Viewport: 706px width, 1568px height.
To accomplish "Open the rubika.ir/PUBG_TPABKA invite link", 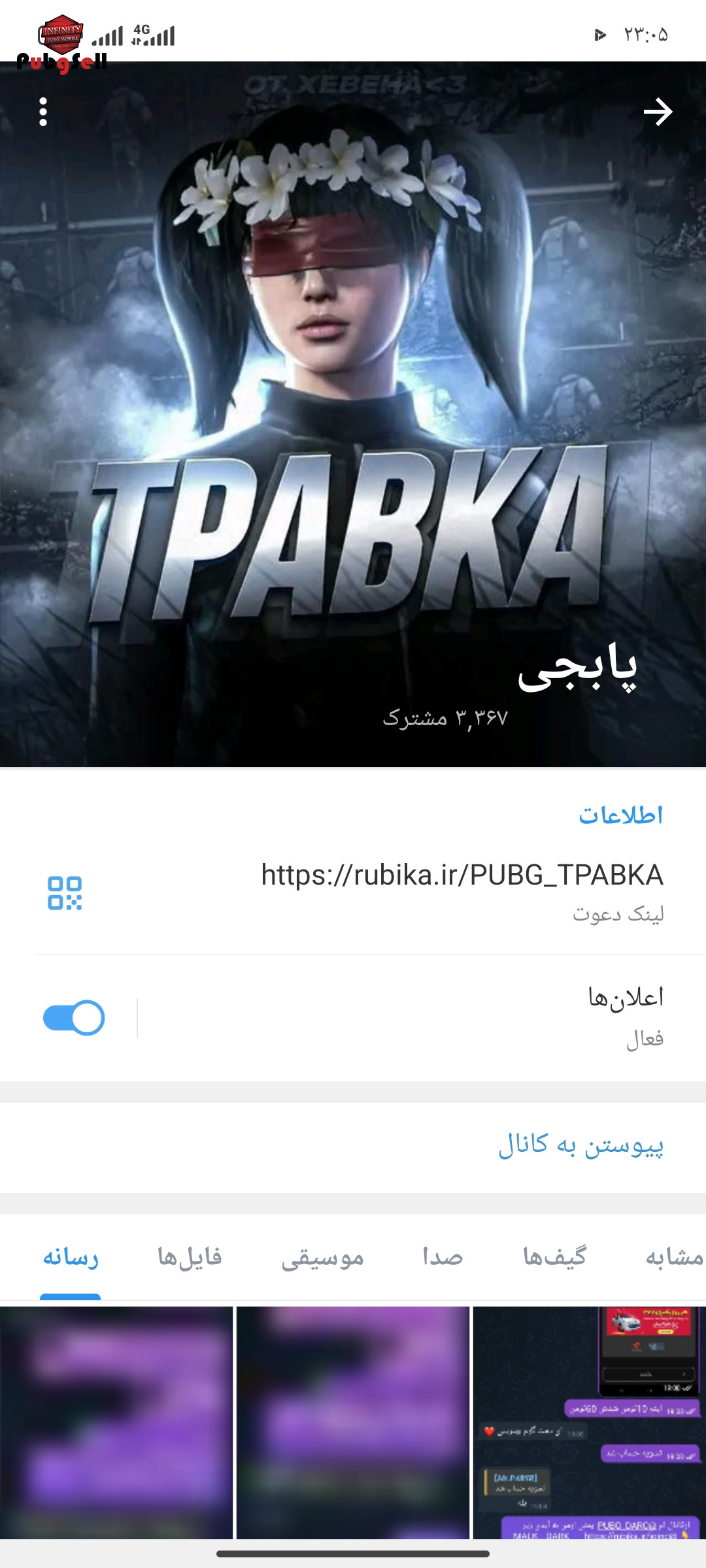I will [x=462, y=875].
